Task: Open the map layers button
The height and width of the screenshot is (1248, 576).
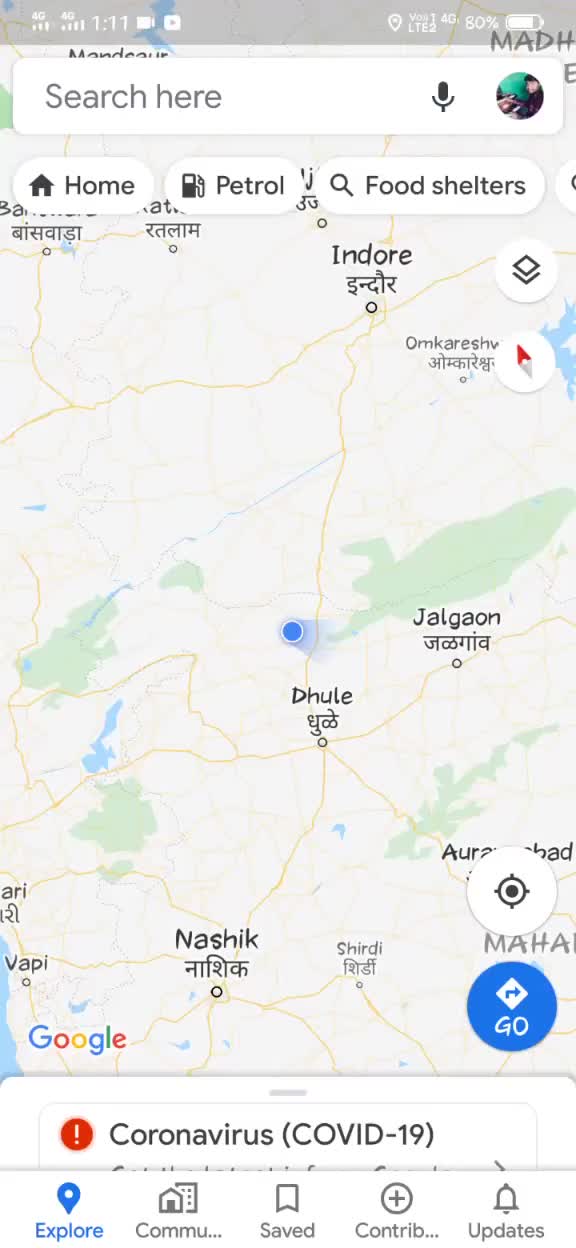Action: [525, 270]
